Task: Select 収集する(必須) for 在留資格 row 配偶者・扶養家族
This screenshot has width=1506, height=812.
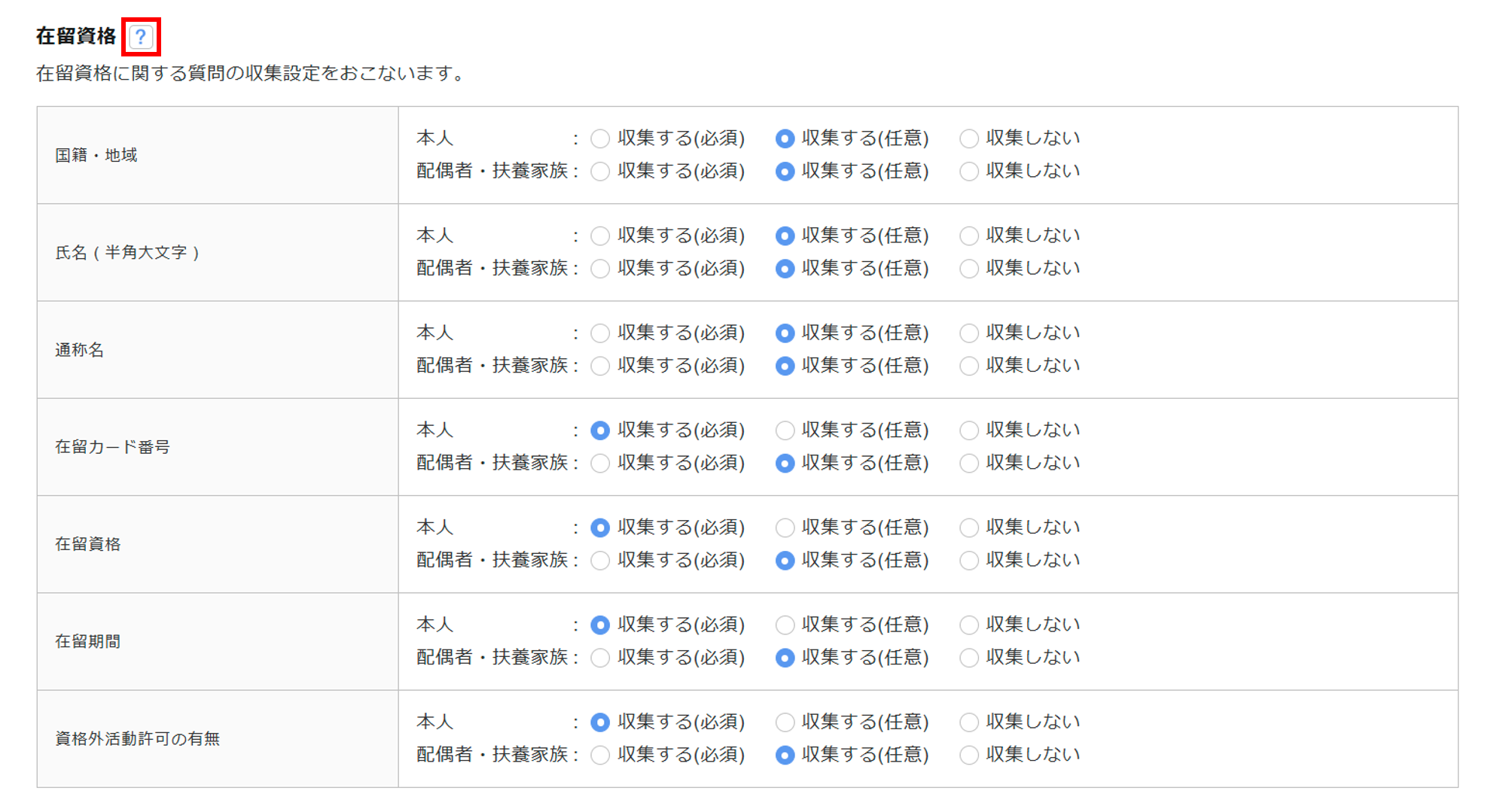Action: point(600,561)
